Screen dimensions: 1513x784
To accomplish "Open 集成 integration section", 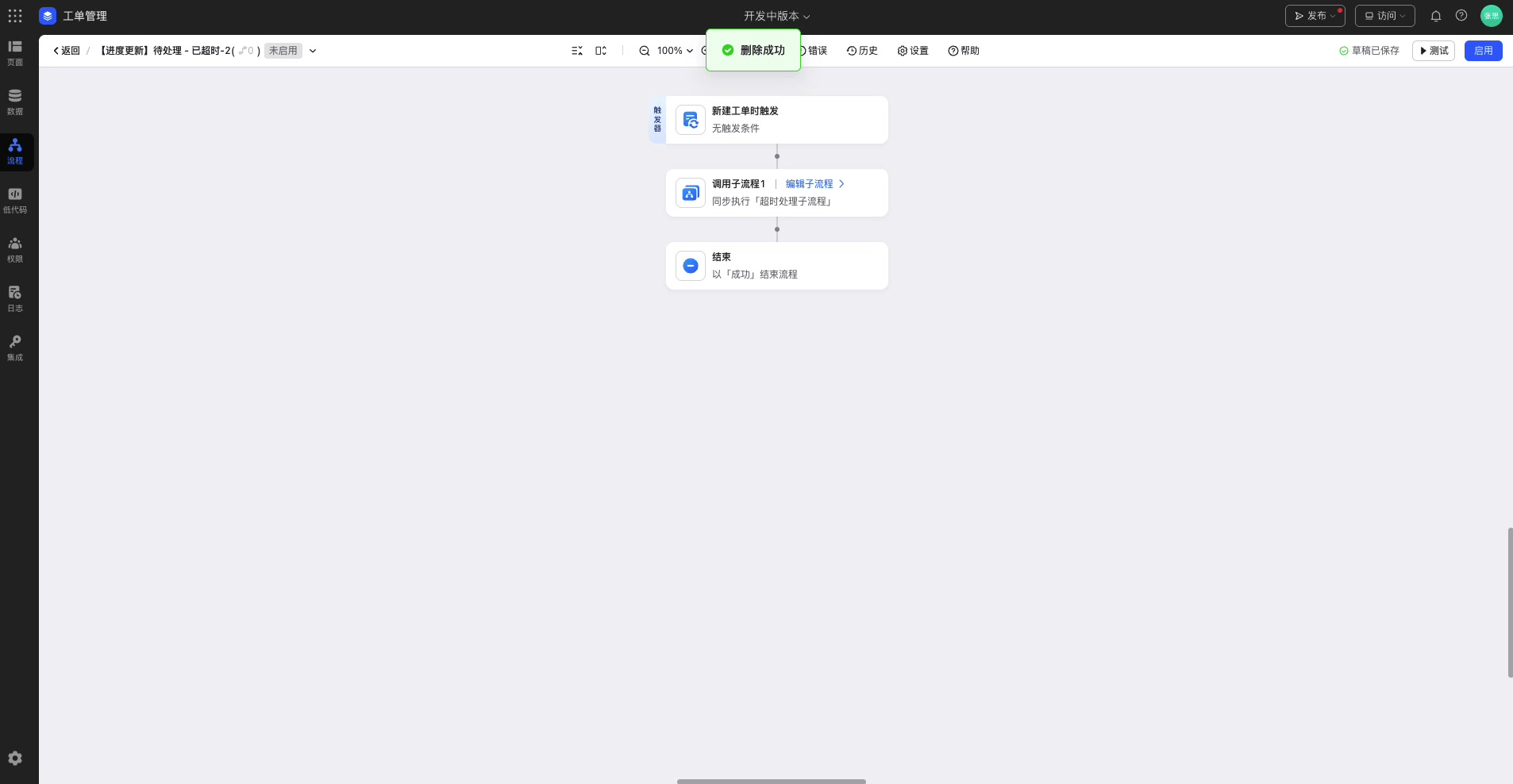I will pyautogui.click(x=15, y=348).
